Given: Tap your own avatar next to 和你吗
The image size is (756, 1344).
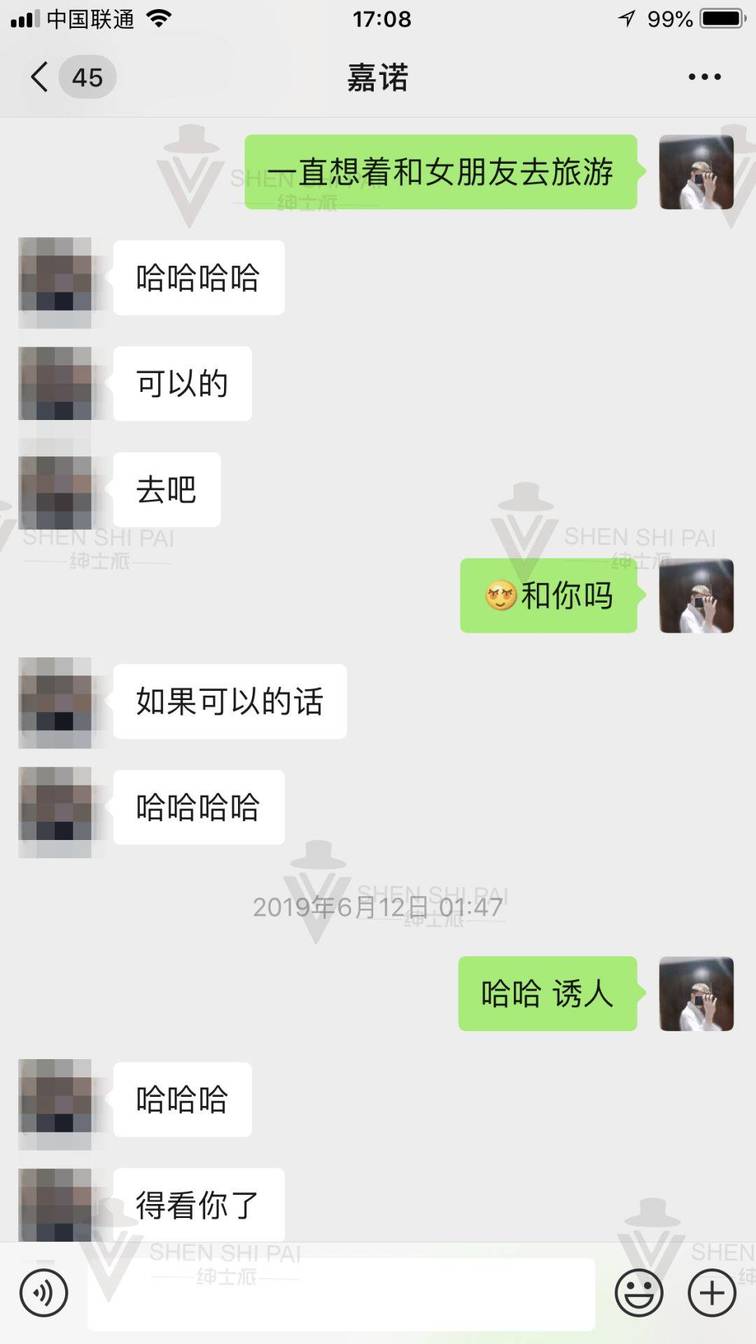Looking at the screenshot, I should click(696, 597).
